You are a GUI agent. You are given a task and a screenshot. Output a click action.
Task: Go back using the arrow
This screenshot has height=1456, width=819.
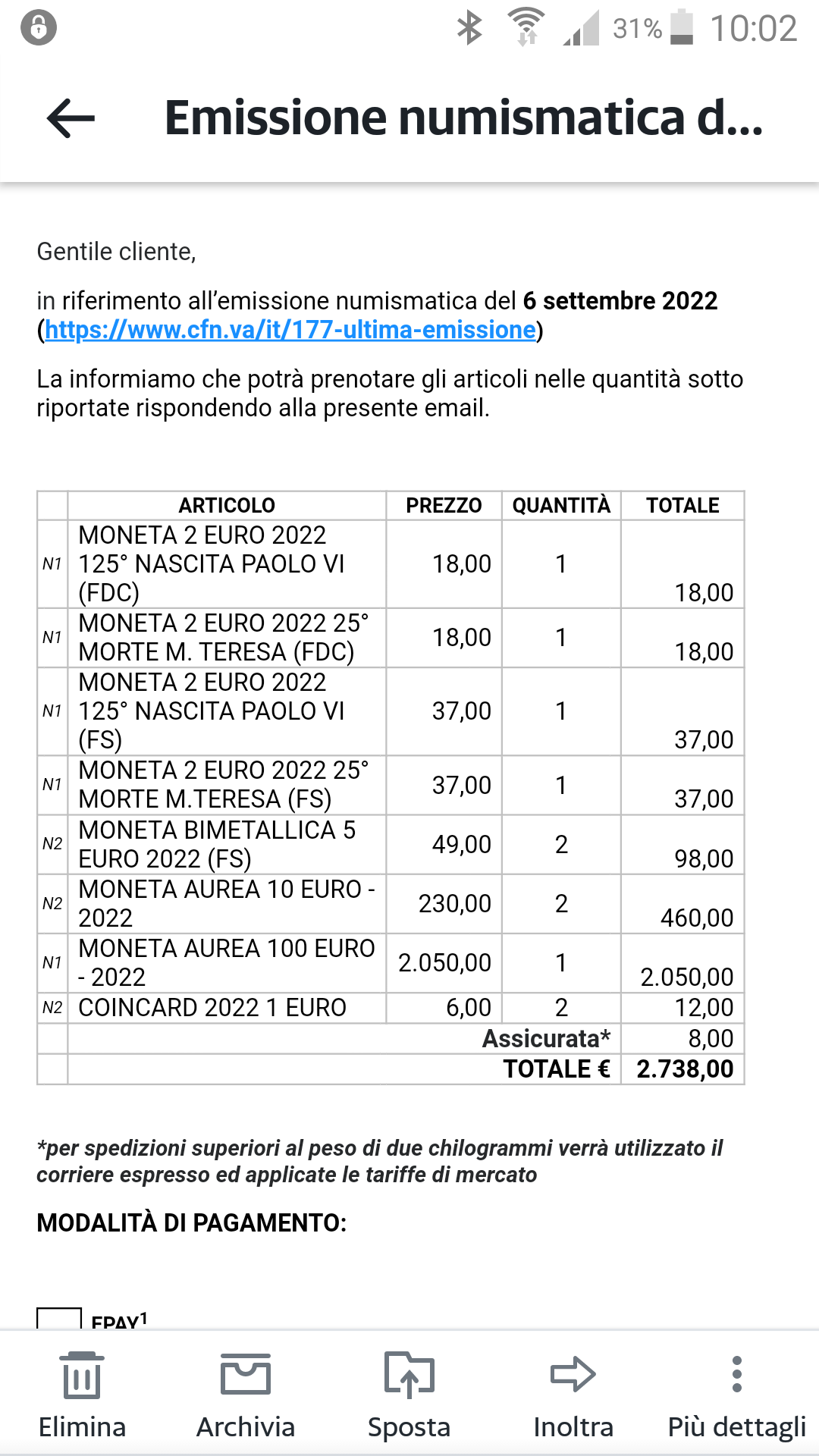pos(71,118)
